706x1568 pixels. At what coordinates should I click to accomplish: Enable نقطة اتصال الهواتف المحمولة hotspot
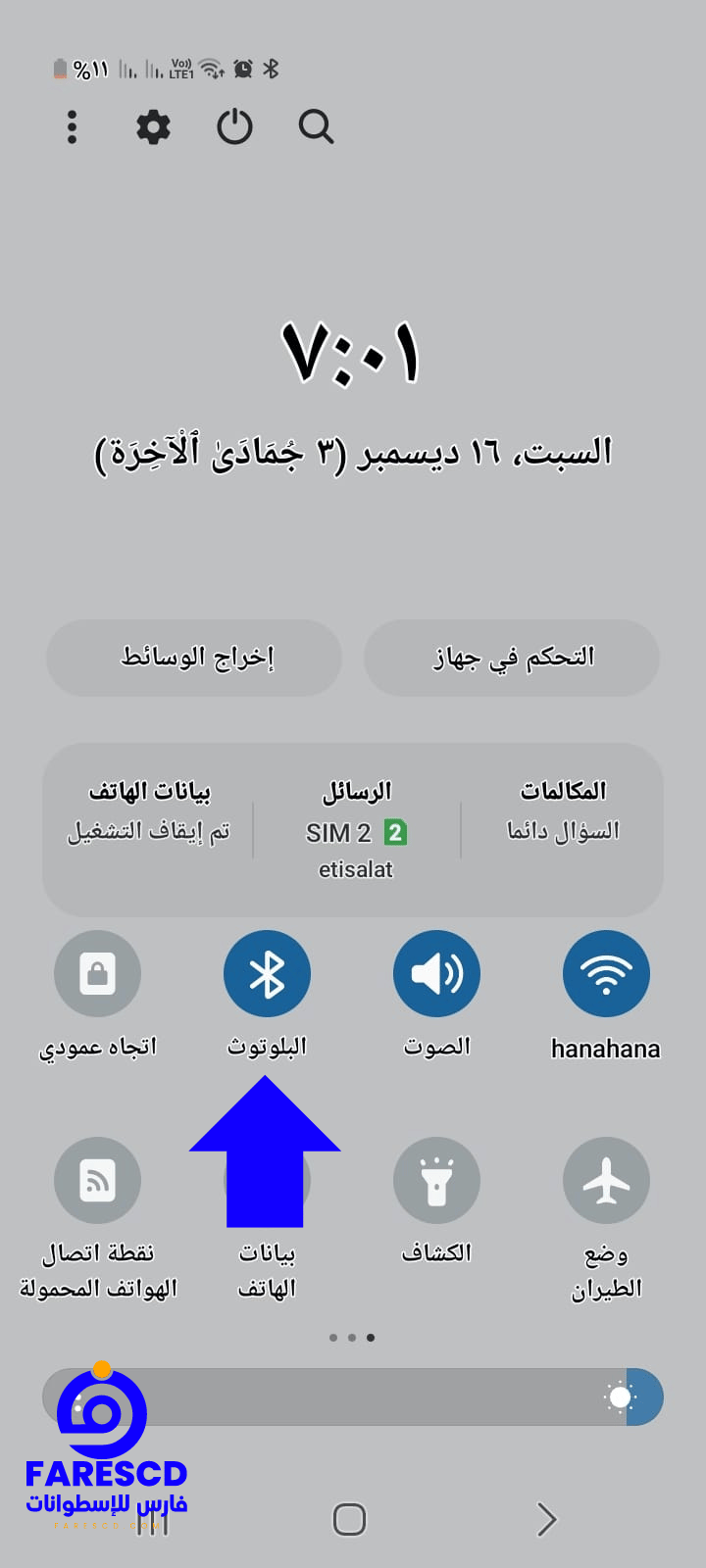point(97,1180)
